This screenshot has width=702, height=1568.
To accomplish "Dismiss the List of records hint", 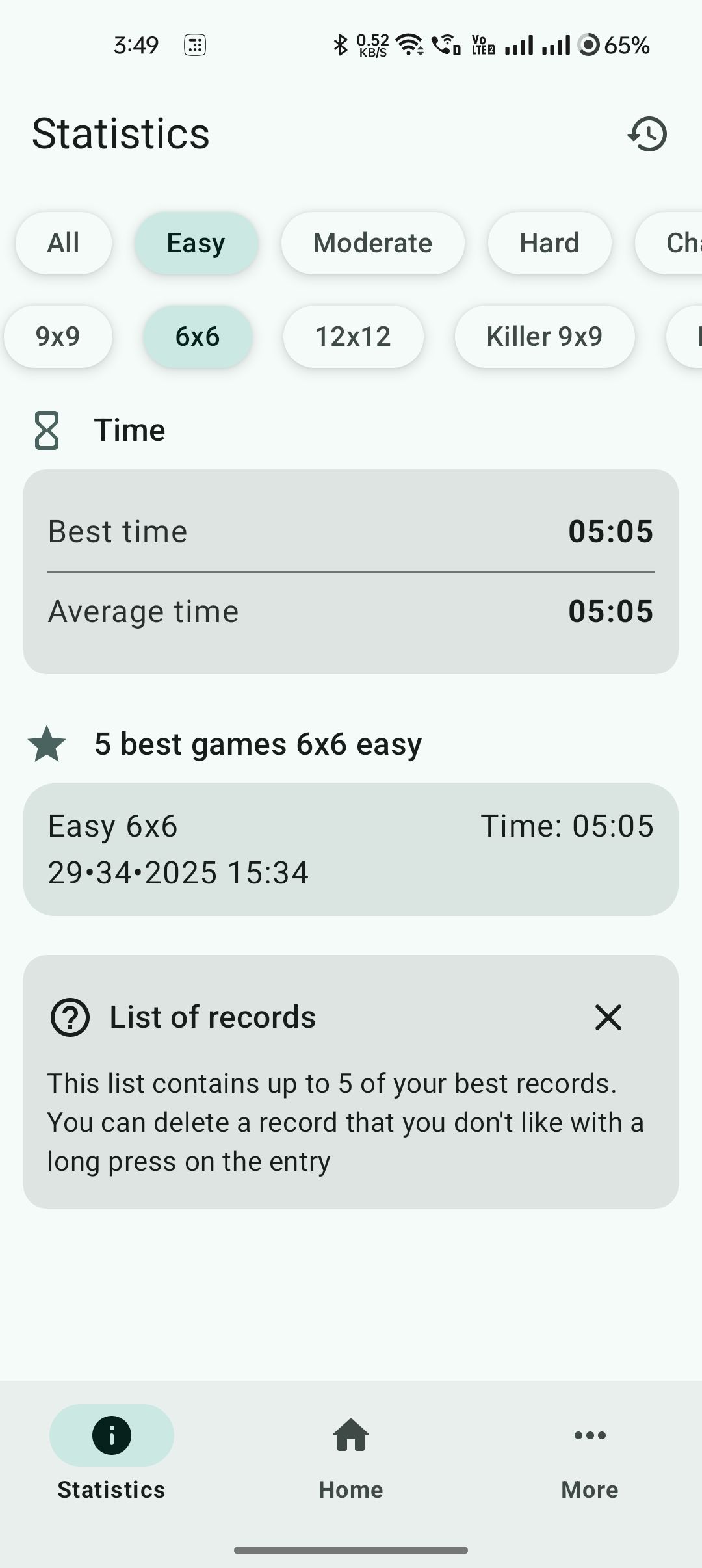I will point(608,1017).
